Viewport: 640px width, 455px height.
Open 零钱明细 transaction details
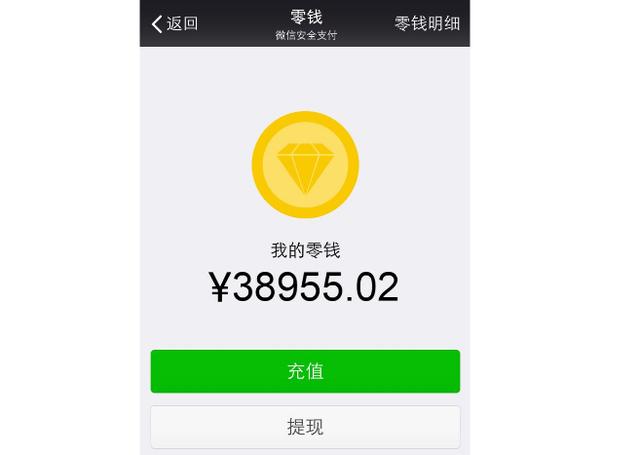427,24
